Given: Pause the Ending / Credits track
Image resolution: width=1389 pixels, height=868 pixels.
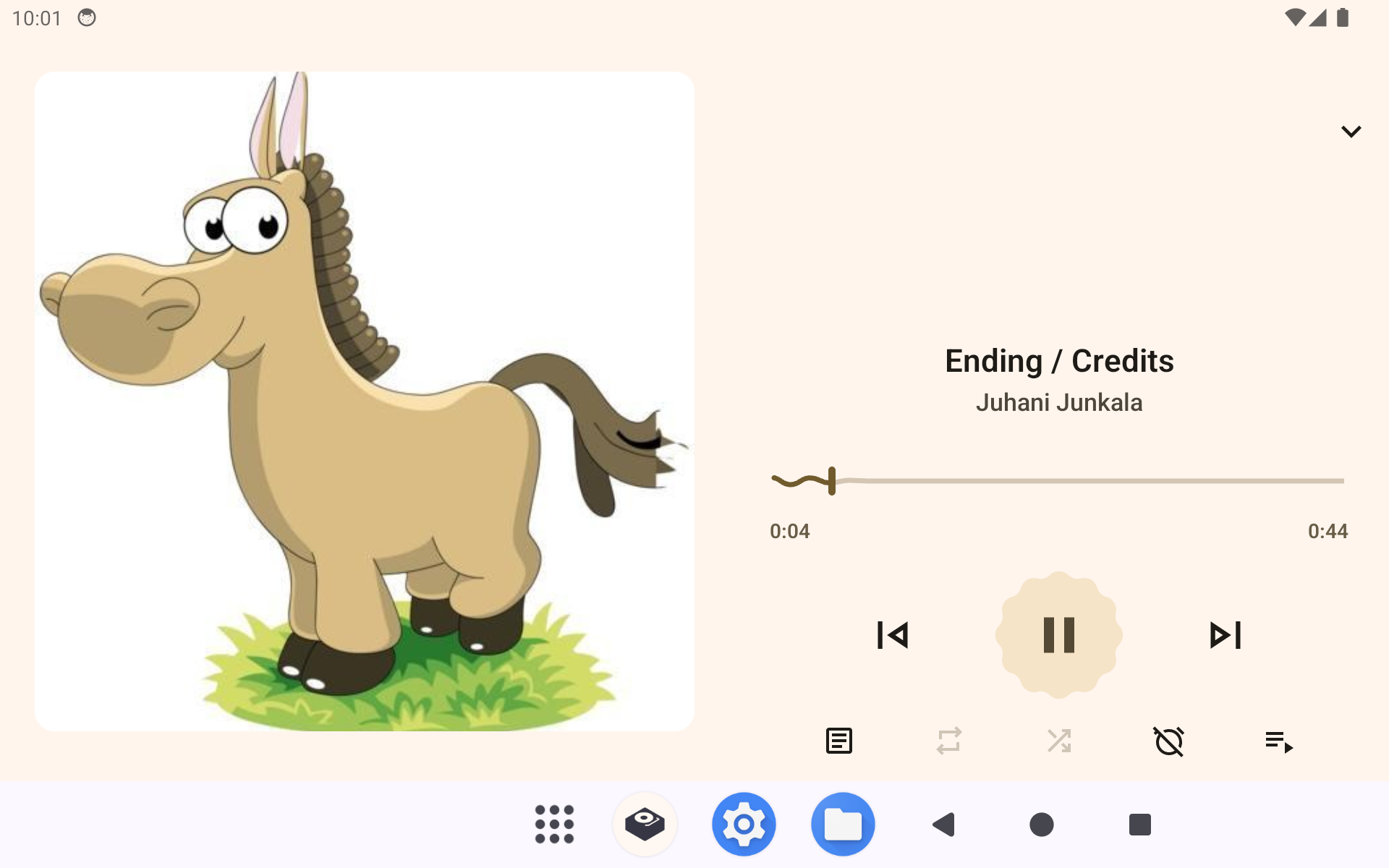Looking at the screenshot, I should click(1058, 635).
